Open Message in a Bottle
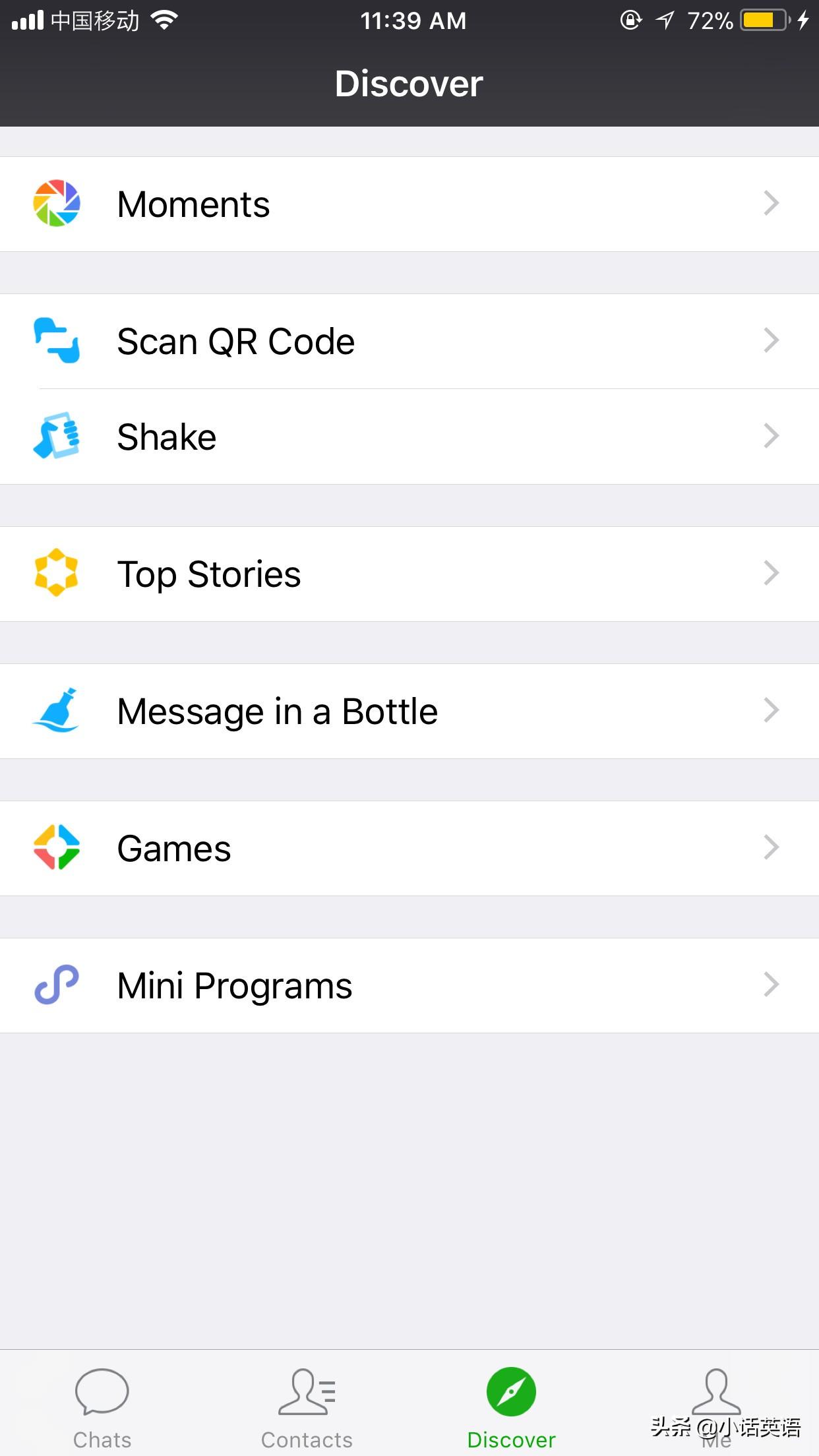Screen dimensions: 819x1456 pos(409,711)
